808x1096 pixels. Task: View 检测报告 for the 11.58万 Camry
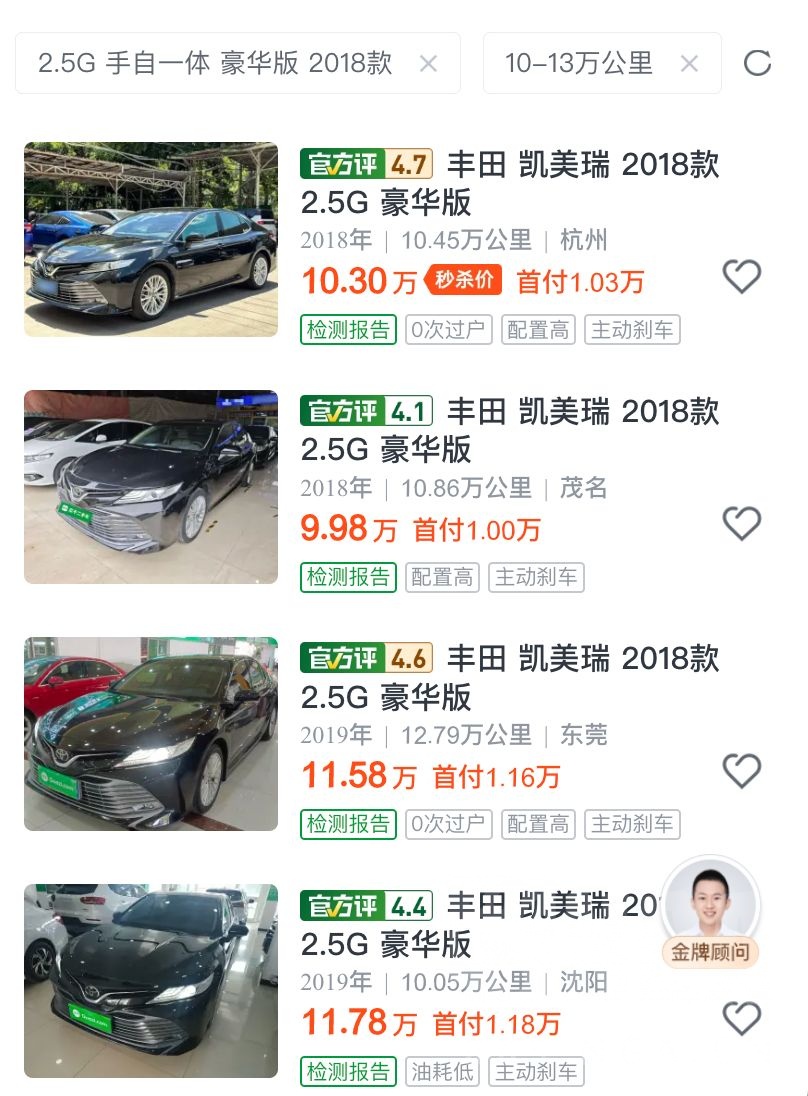point(348,824)
